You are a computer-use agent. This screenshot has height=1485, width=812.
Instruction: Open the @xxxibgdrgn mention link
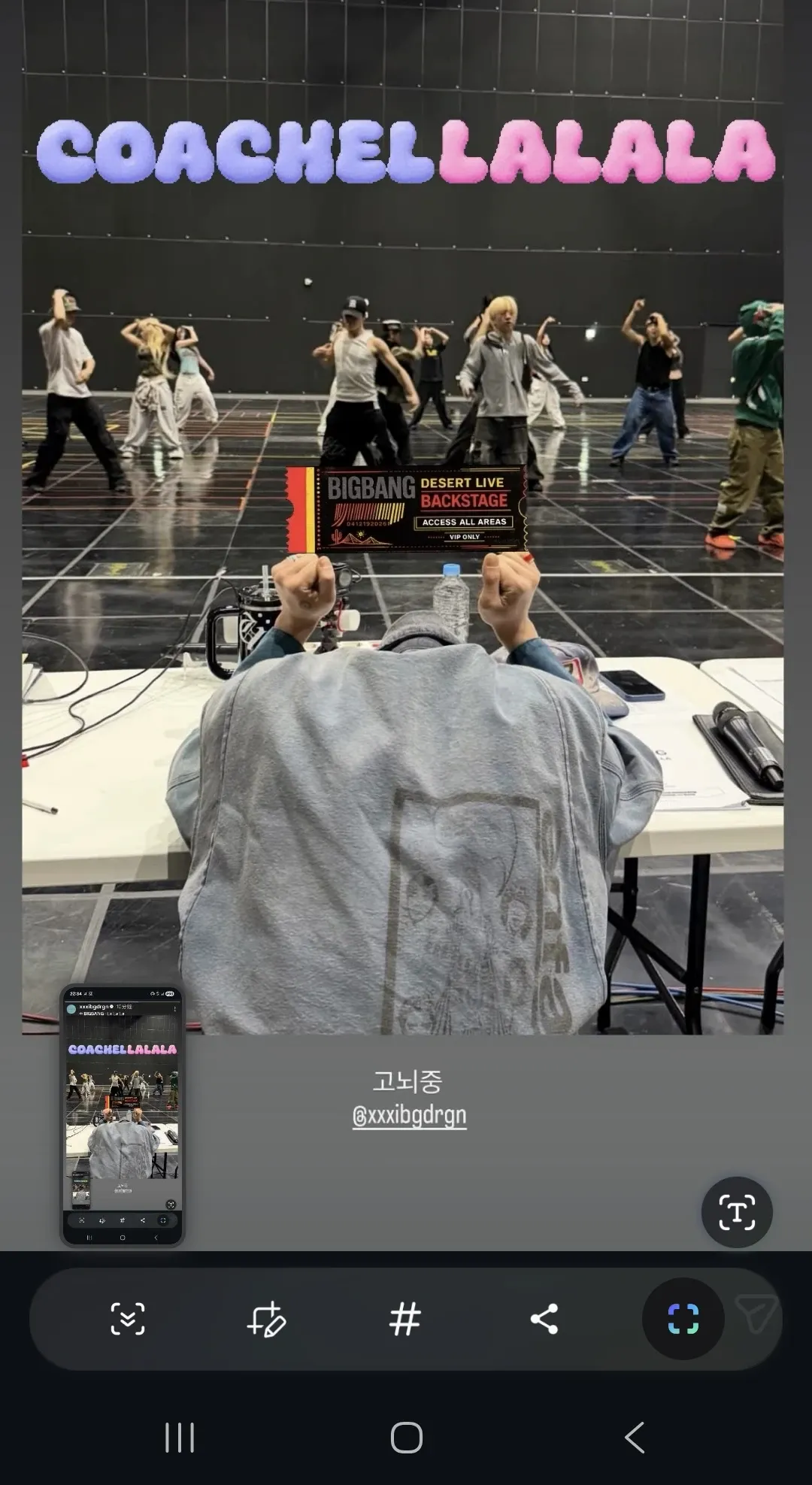409,1116
